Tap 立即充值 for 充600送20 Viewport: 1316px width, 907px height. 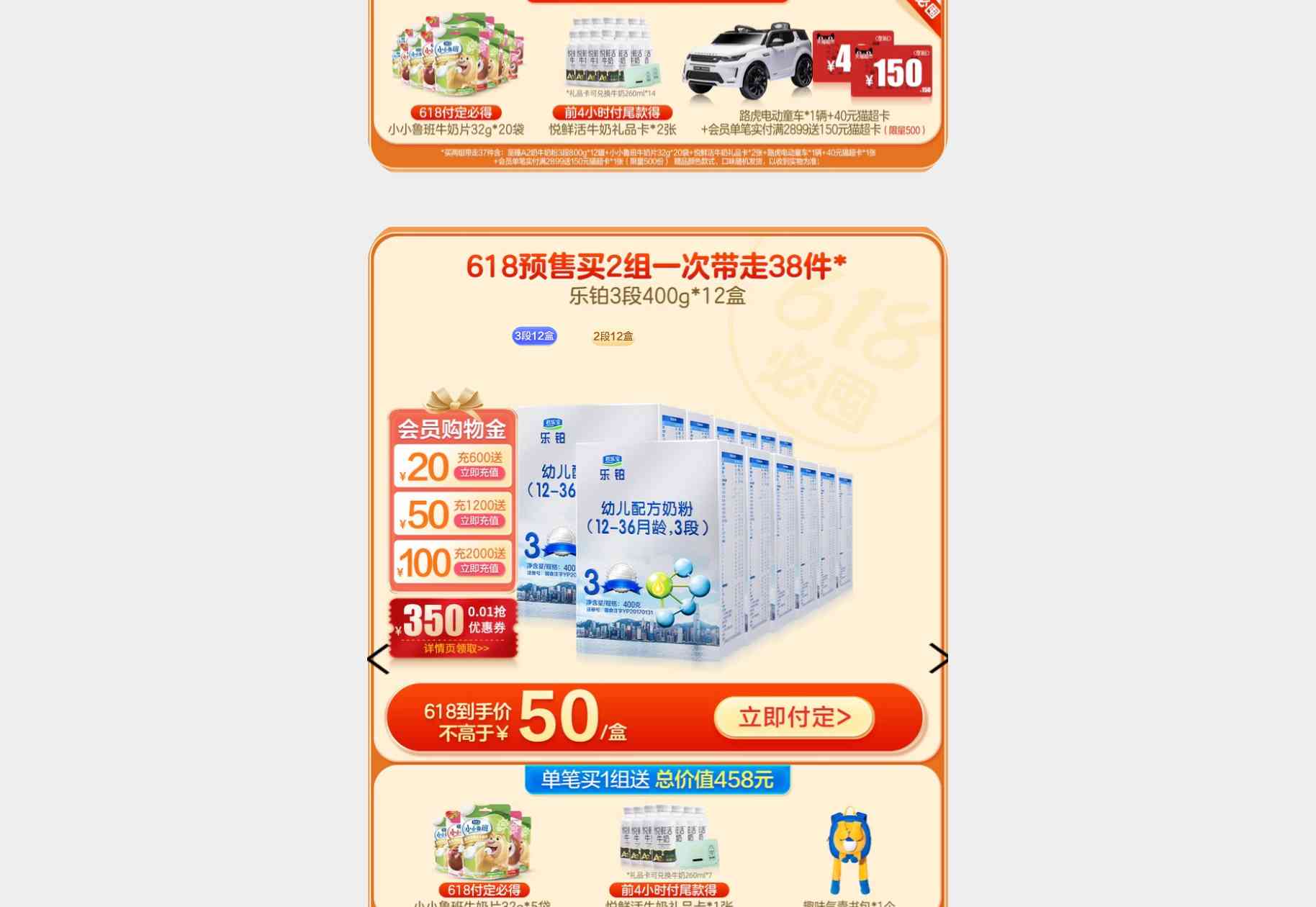479,473
